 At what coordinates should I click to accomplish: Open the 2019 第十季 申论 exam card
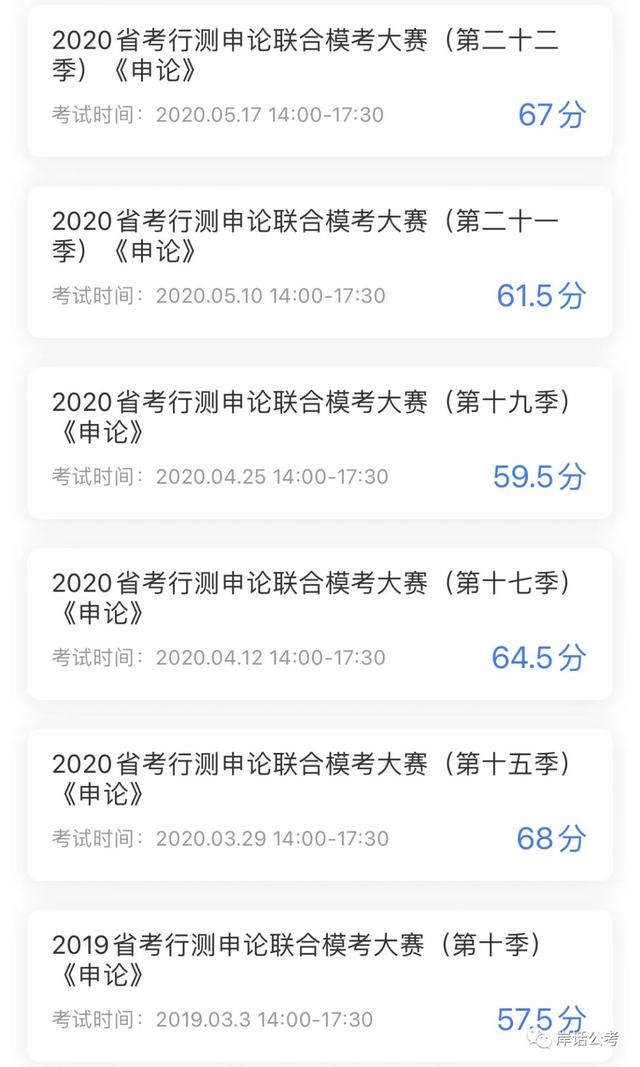320,986
